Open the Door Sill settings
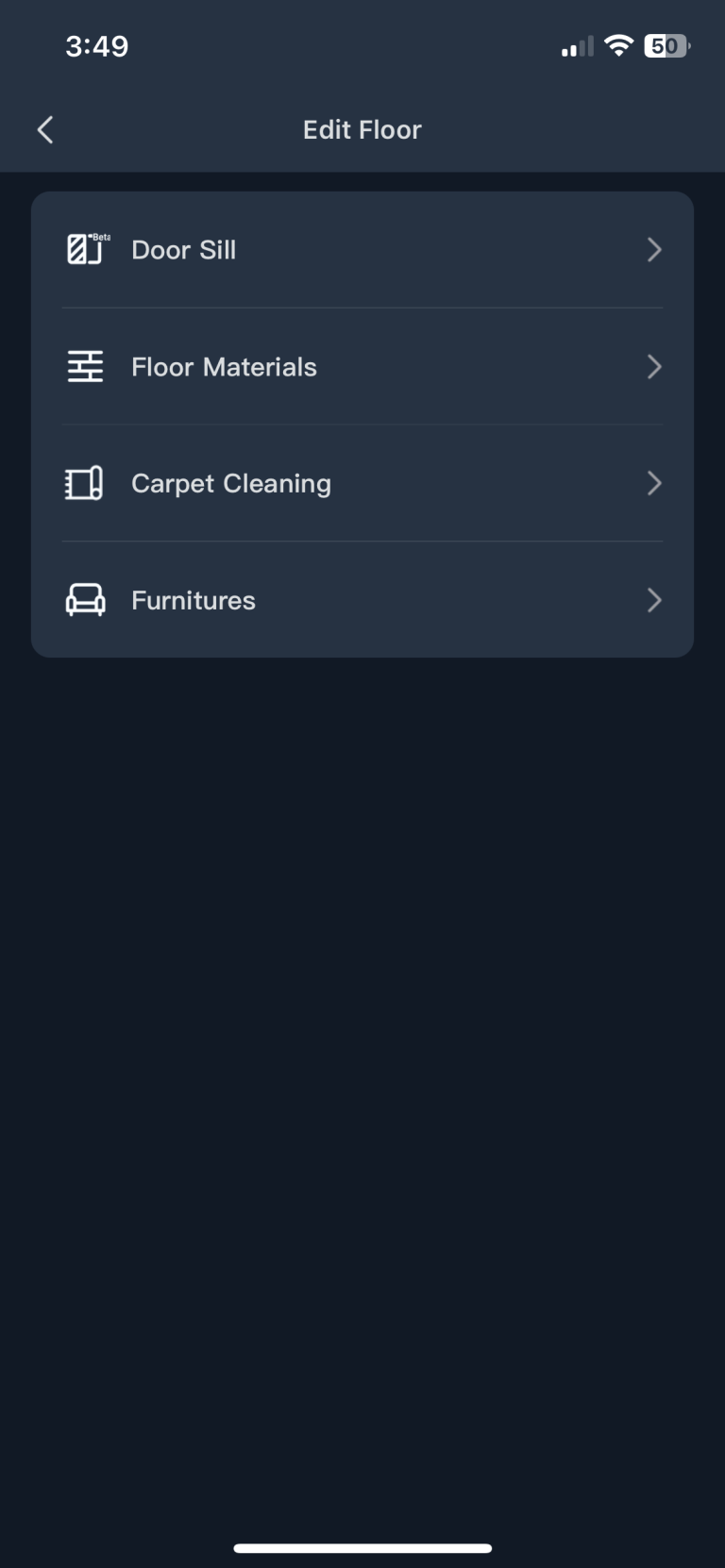The height and width of the screenshot is (1568, 725). tap(362, 250)
